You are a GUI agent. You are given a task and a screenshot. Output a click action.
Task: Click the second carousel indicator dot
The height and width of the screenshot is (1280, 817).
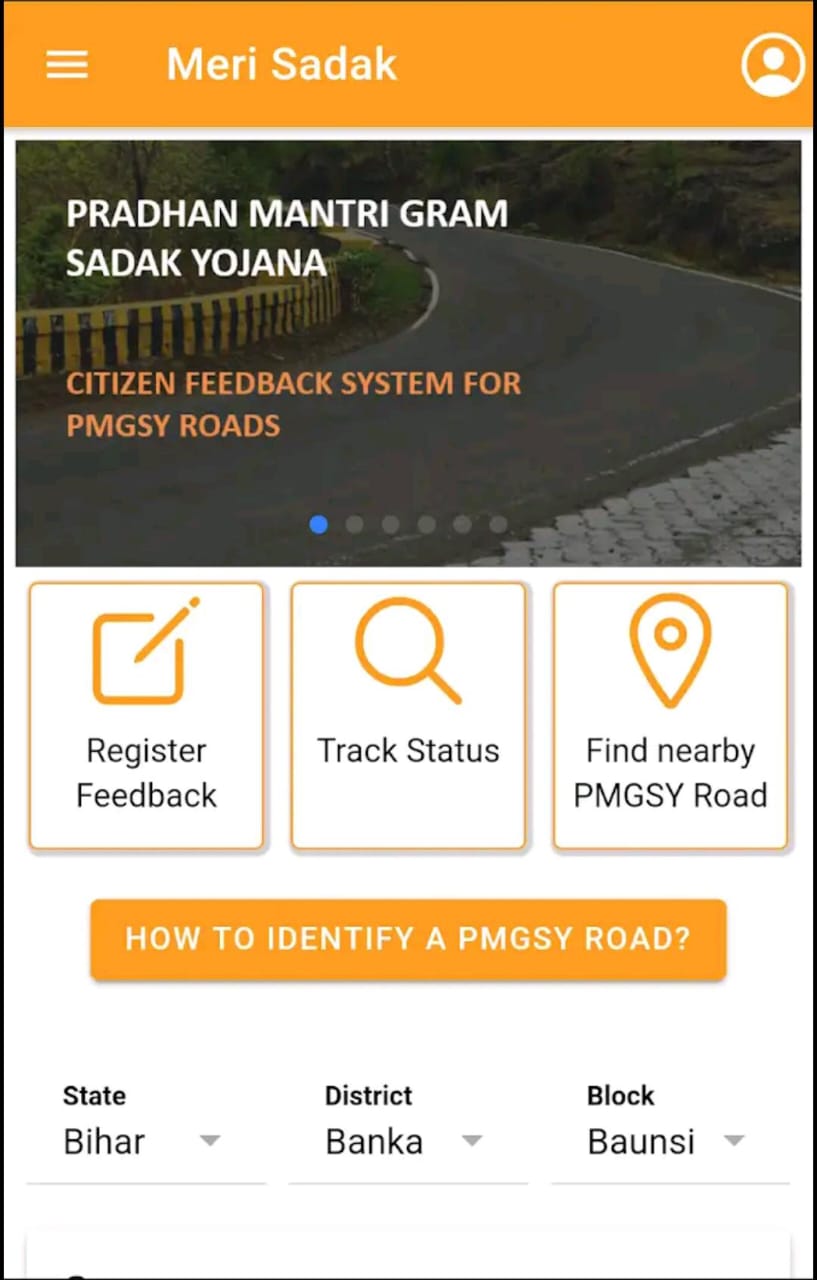(x=354, y=524)
